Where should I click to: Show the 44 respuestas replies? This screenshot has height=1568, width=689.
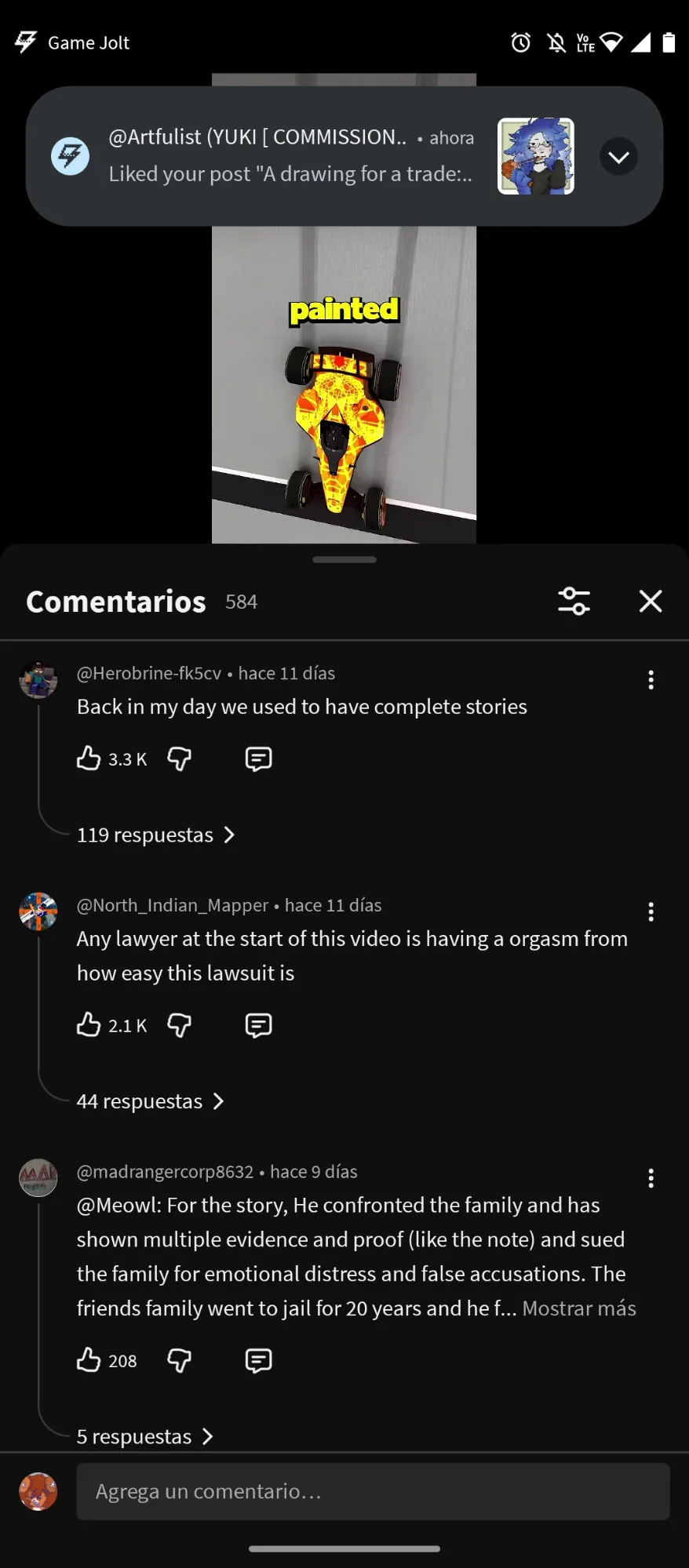(x=150, y=1101)
